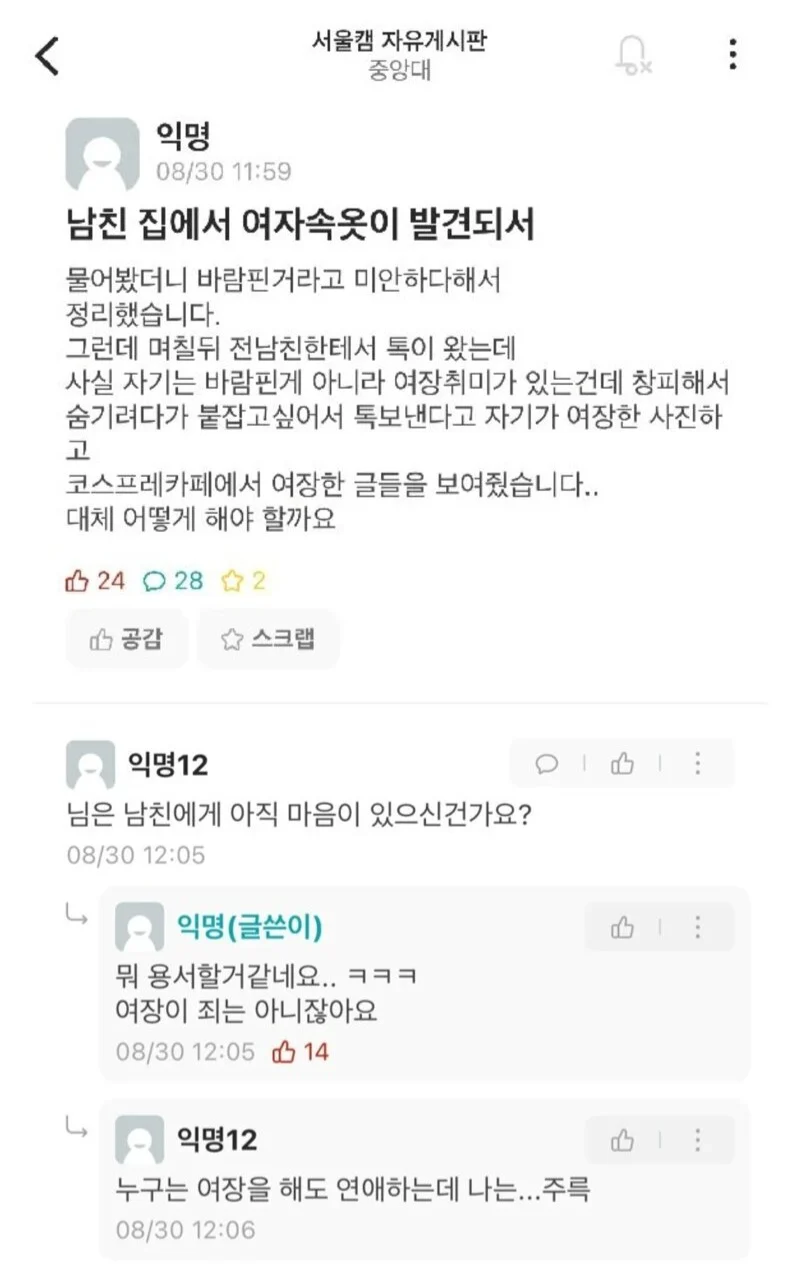Tap the 스크랩 scrap button

pos(268,639)
